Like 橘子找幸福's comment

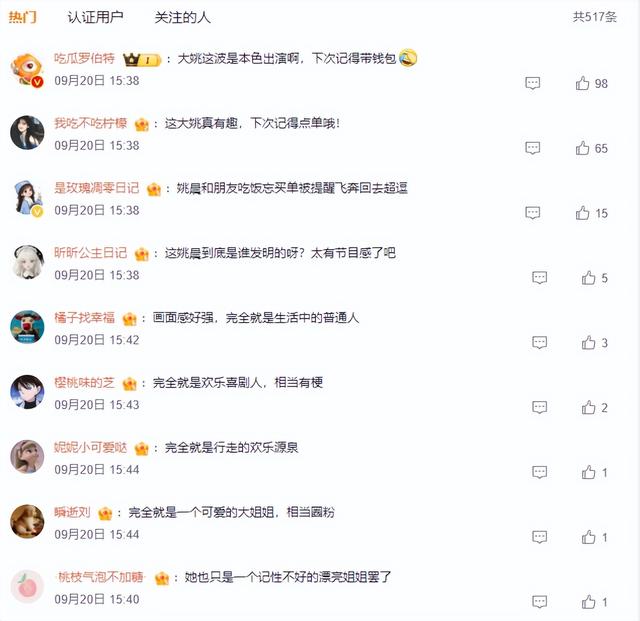point(589,343)
